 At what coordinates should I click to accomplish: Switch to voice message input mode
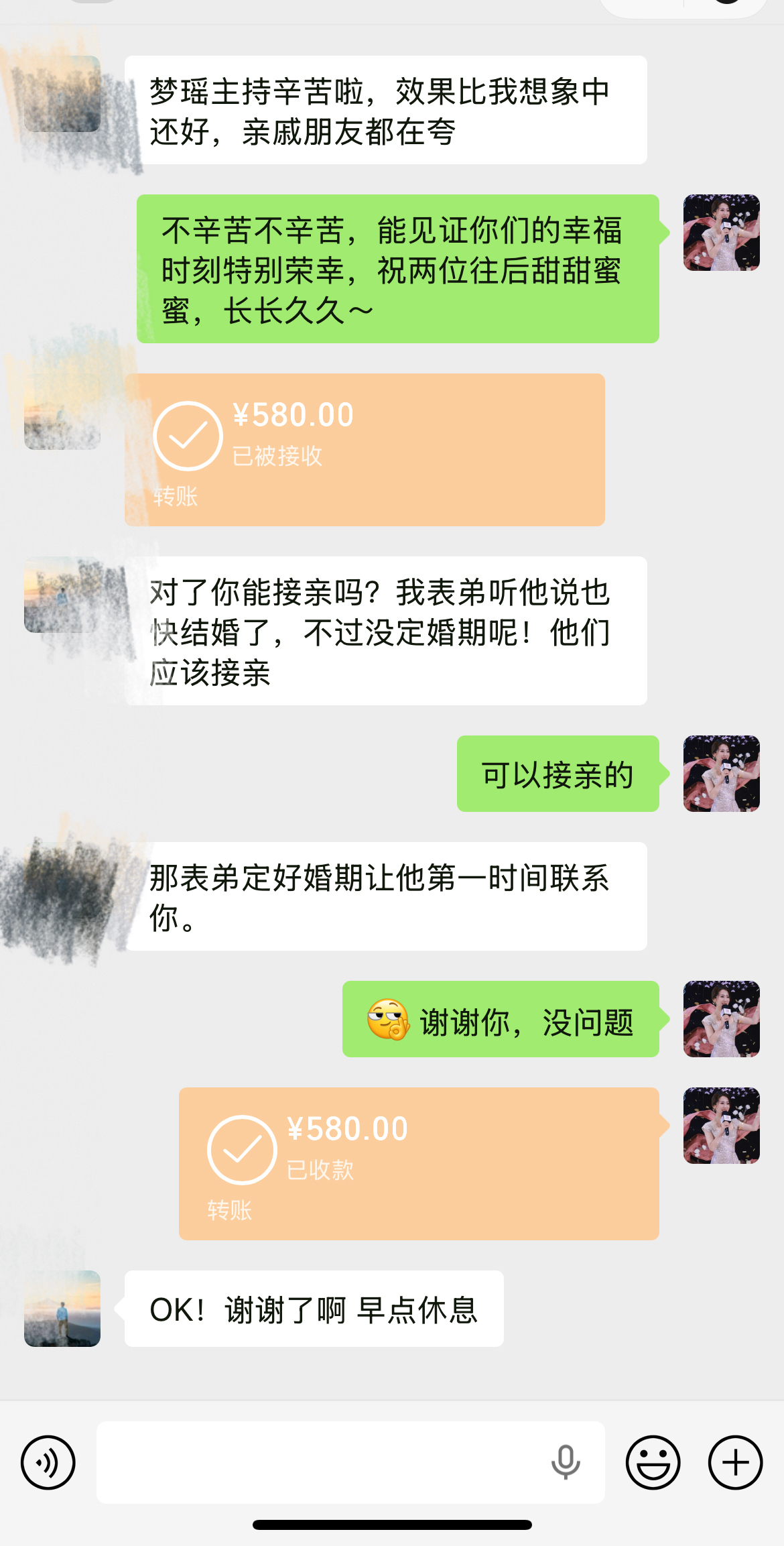[48, 1462]
